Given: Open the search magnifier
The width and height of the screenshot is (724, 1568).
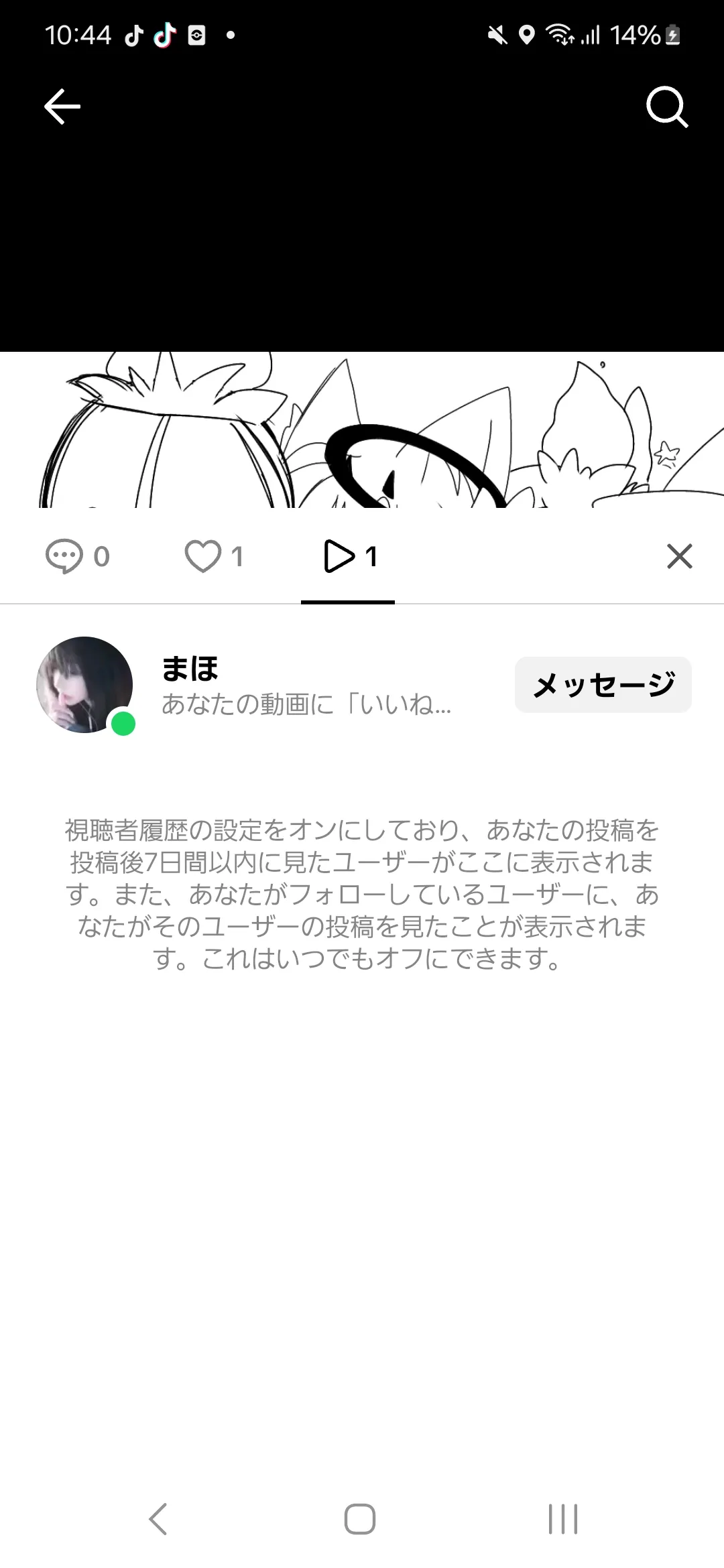Looking at the screenshot, I should [666, 107].
